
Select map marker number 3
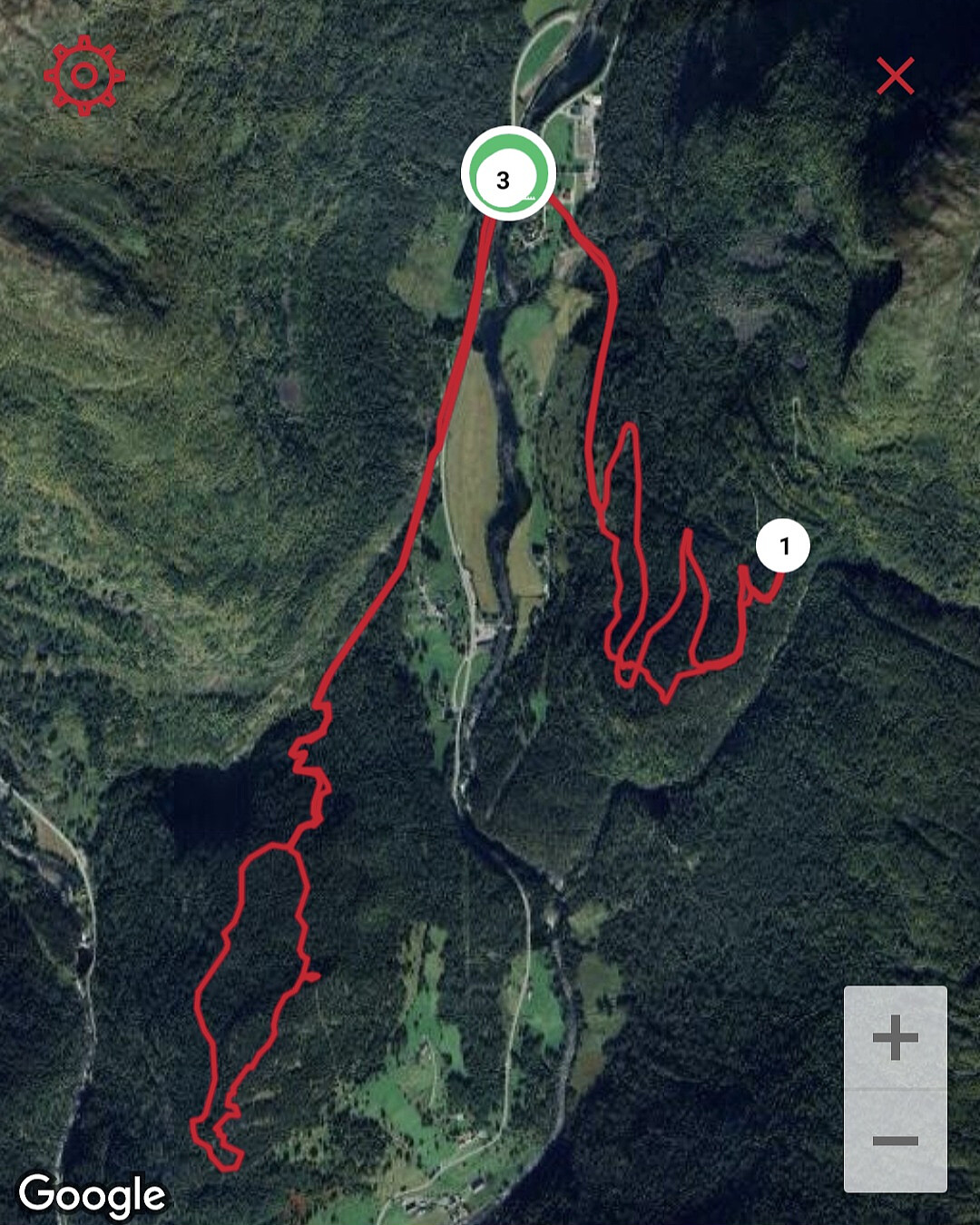(507, 176)
